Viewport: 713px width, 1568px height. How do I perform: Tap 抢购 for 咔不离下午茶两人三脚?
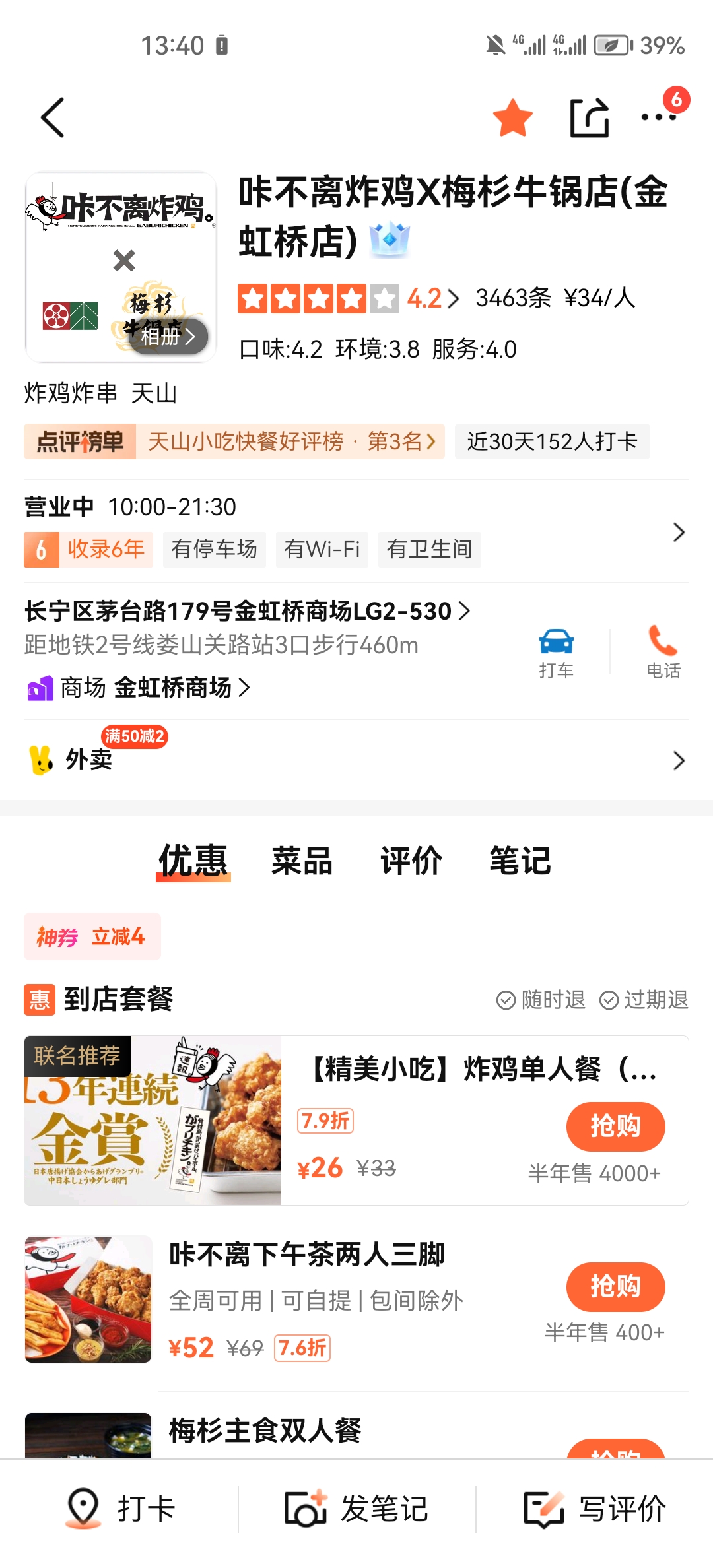point(615,1286)
